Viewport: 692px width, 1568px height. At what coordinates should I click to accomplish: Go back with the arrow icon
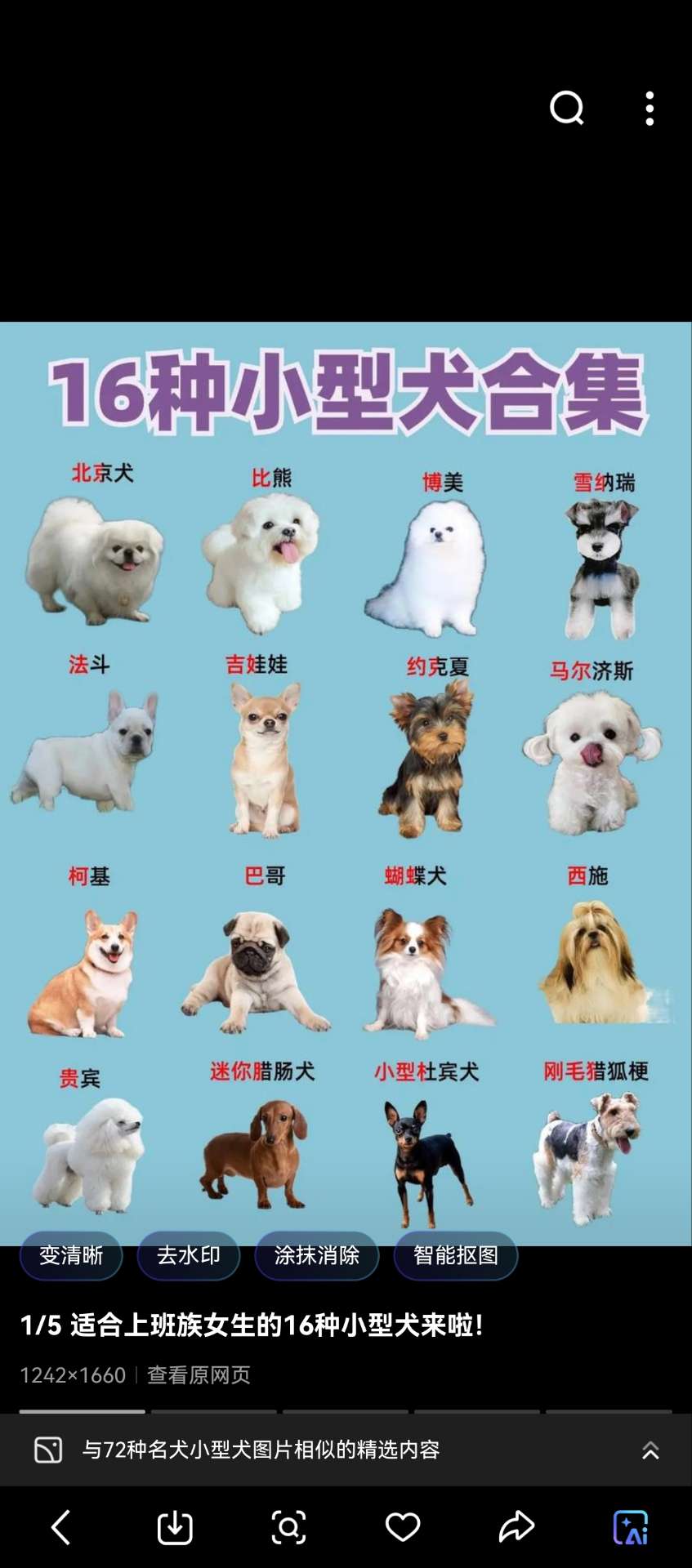(61, 1527)
